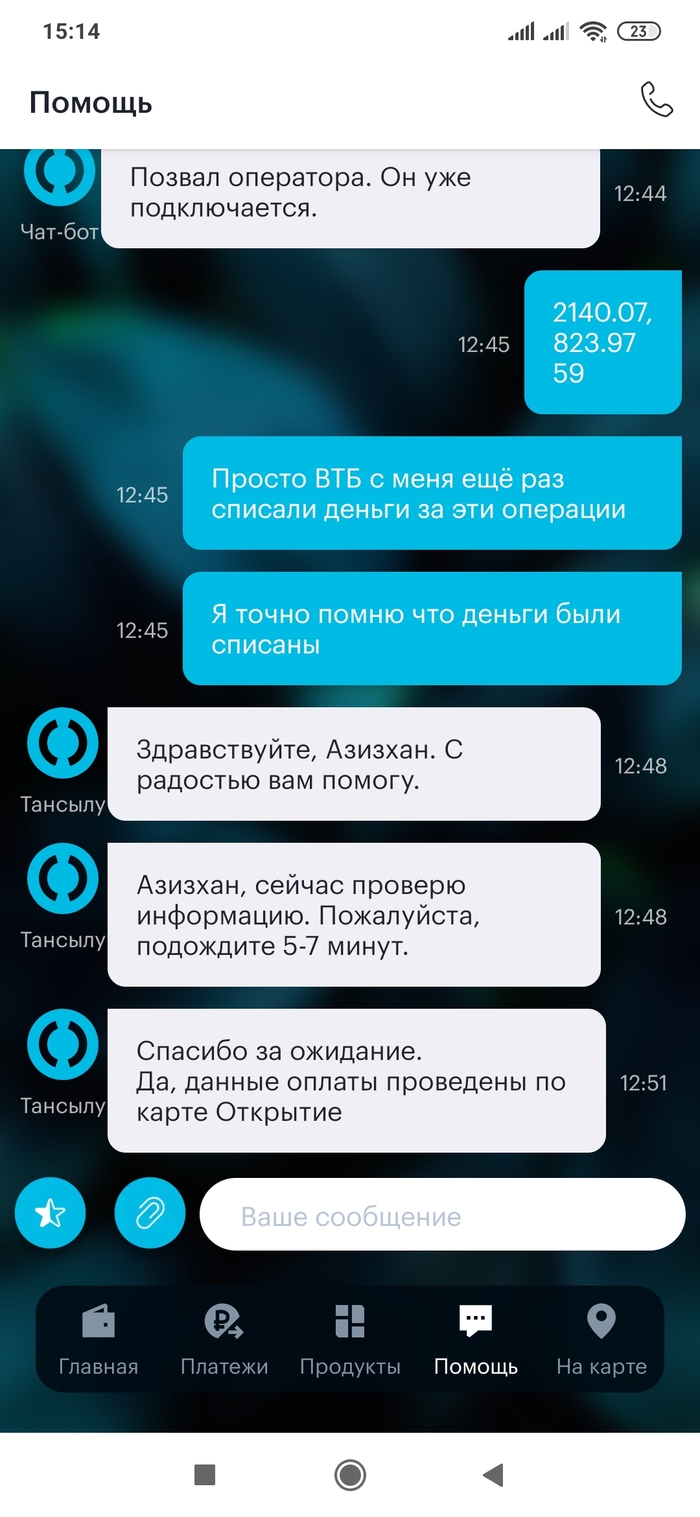Call support via the phone icon
Screen dimensions: 700x1517
[x=656, y=100]
